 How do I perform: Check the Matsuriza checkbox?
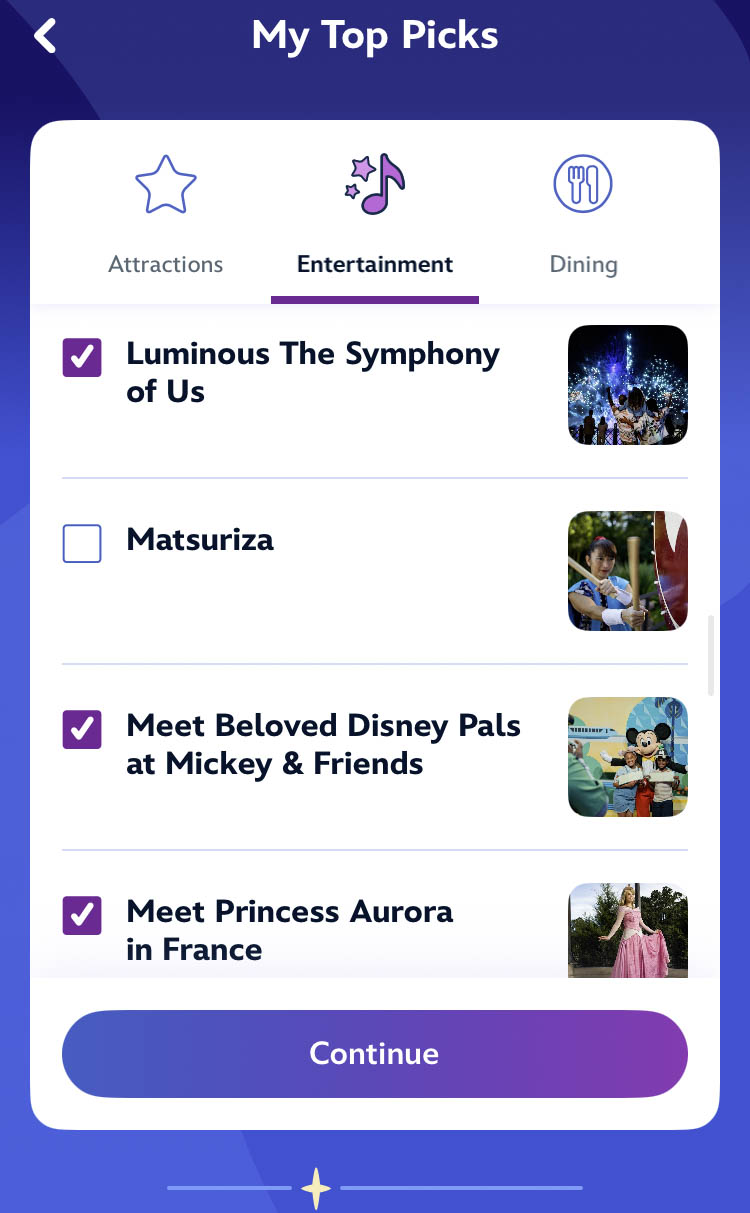[x=82, y=544]
